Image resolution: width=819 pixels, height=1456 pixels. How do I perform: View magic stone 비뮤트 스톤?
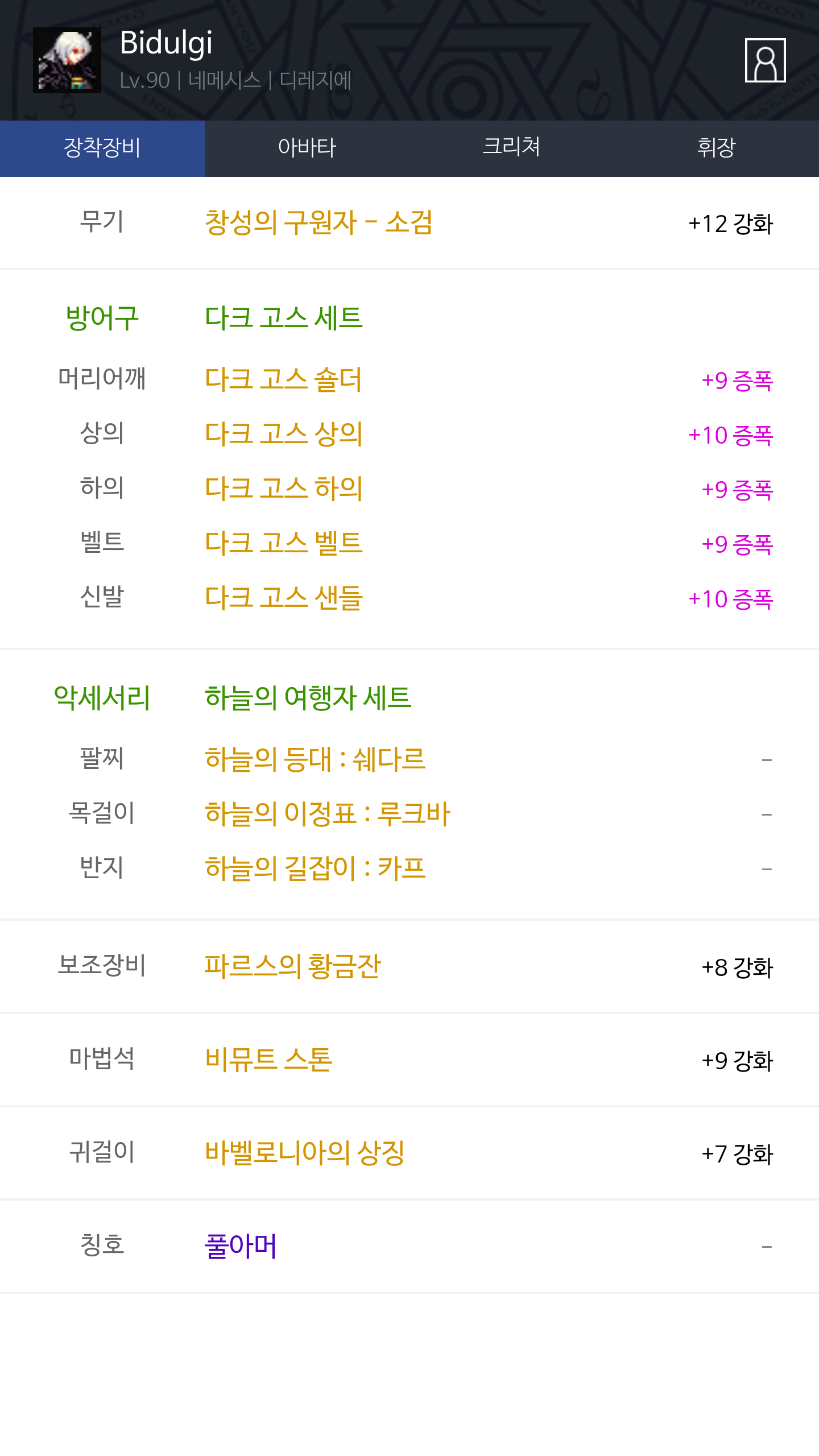[x=268, y=1059]
